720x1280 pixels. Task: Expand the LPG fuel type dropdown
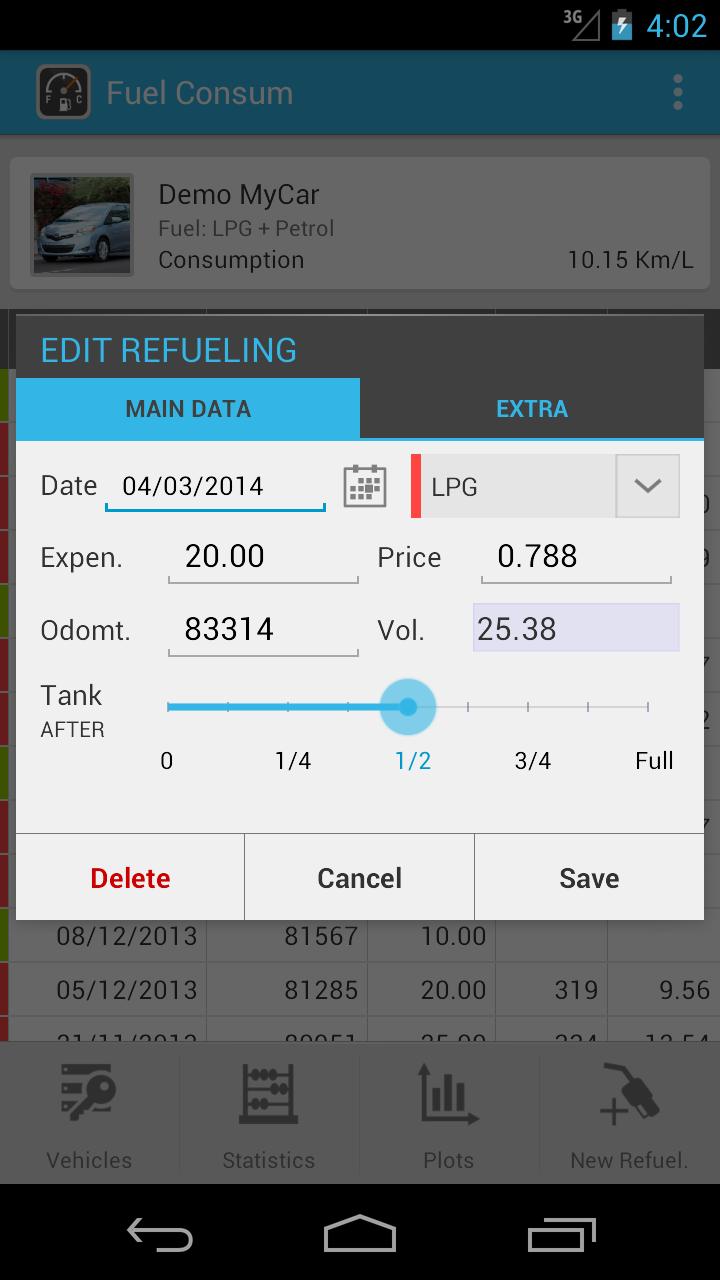pos(647,487)
